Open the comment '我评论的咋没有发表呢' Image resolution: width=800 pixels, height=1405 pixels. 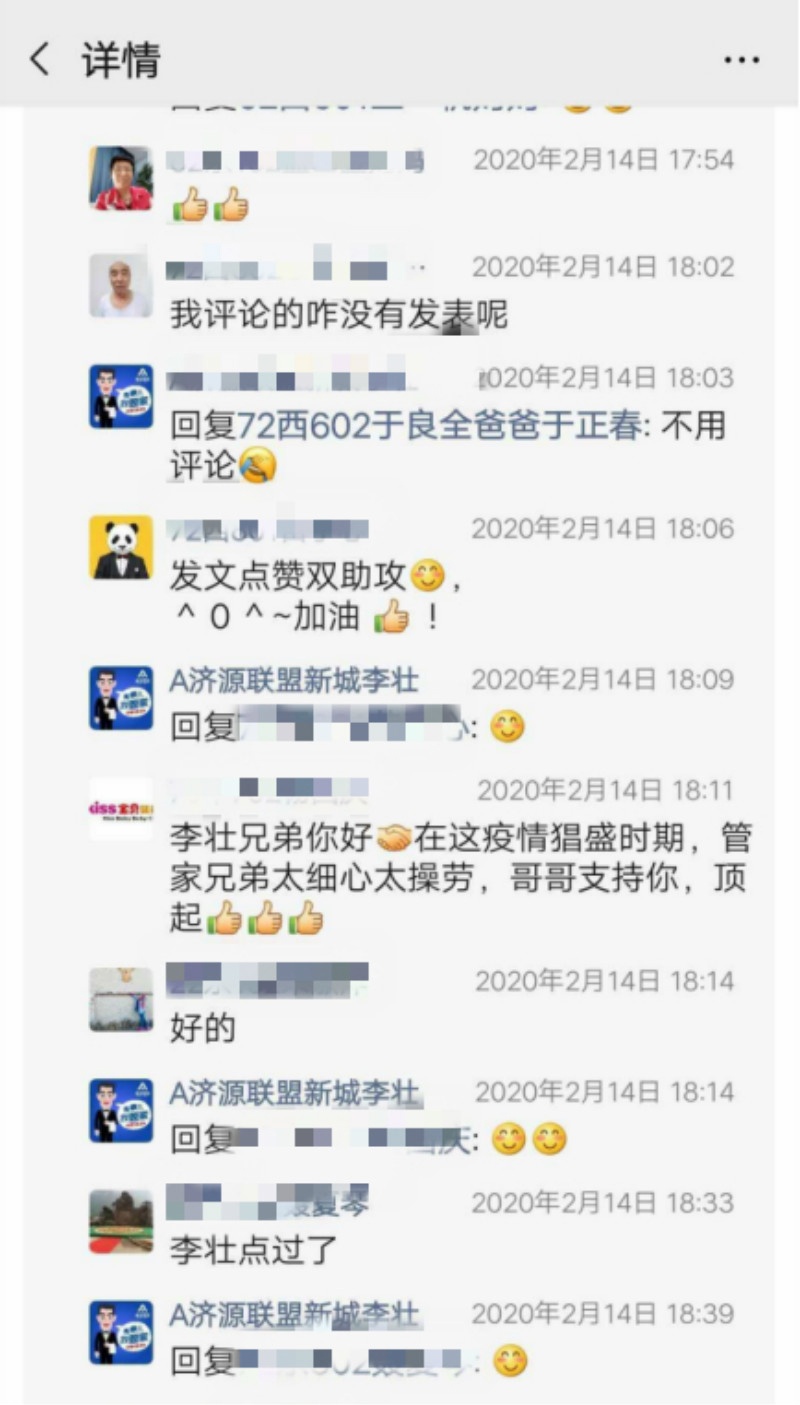pyautogui.click(x=339, y=316)
